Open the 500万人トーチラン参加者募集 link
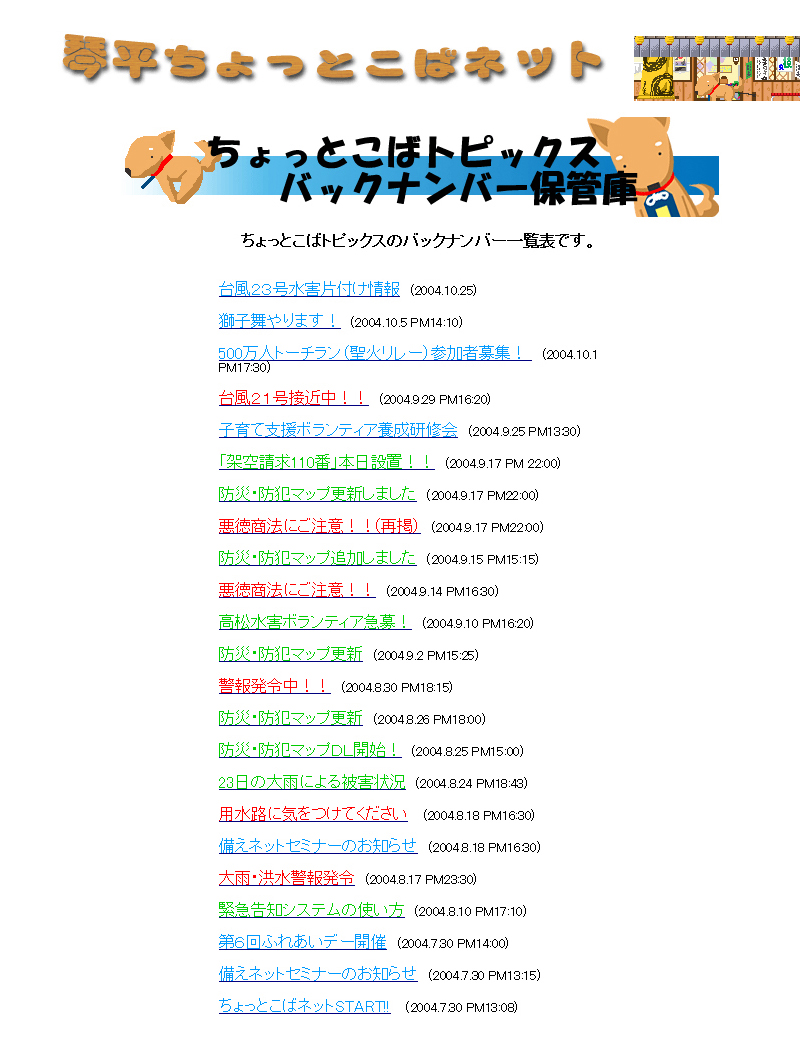800x1050 pixels. [x=374, y=353]
